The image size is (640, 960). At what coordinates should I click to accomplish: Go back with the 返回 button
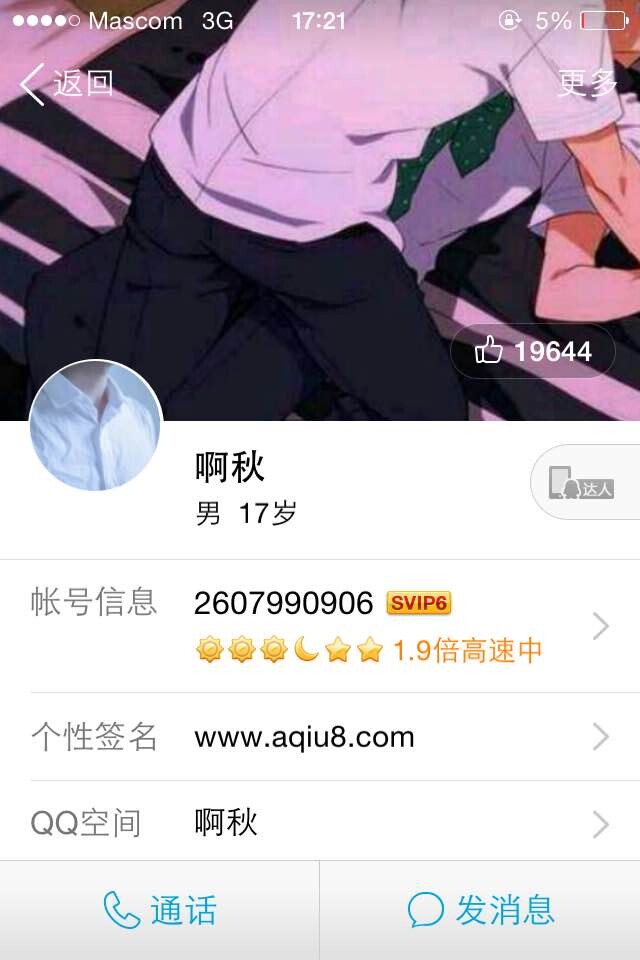[66, 84]
